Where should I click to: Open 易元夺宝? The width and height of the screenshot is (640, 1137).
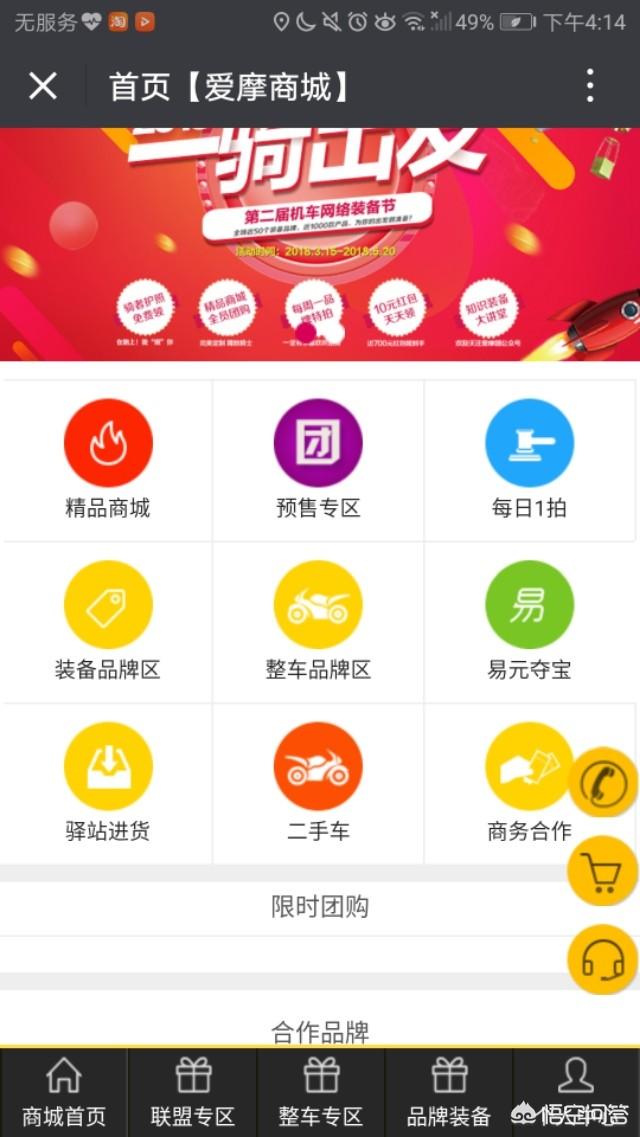(x=529, y=621)
